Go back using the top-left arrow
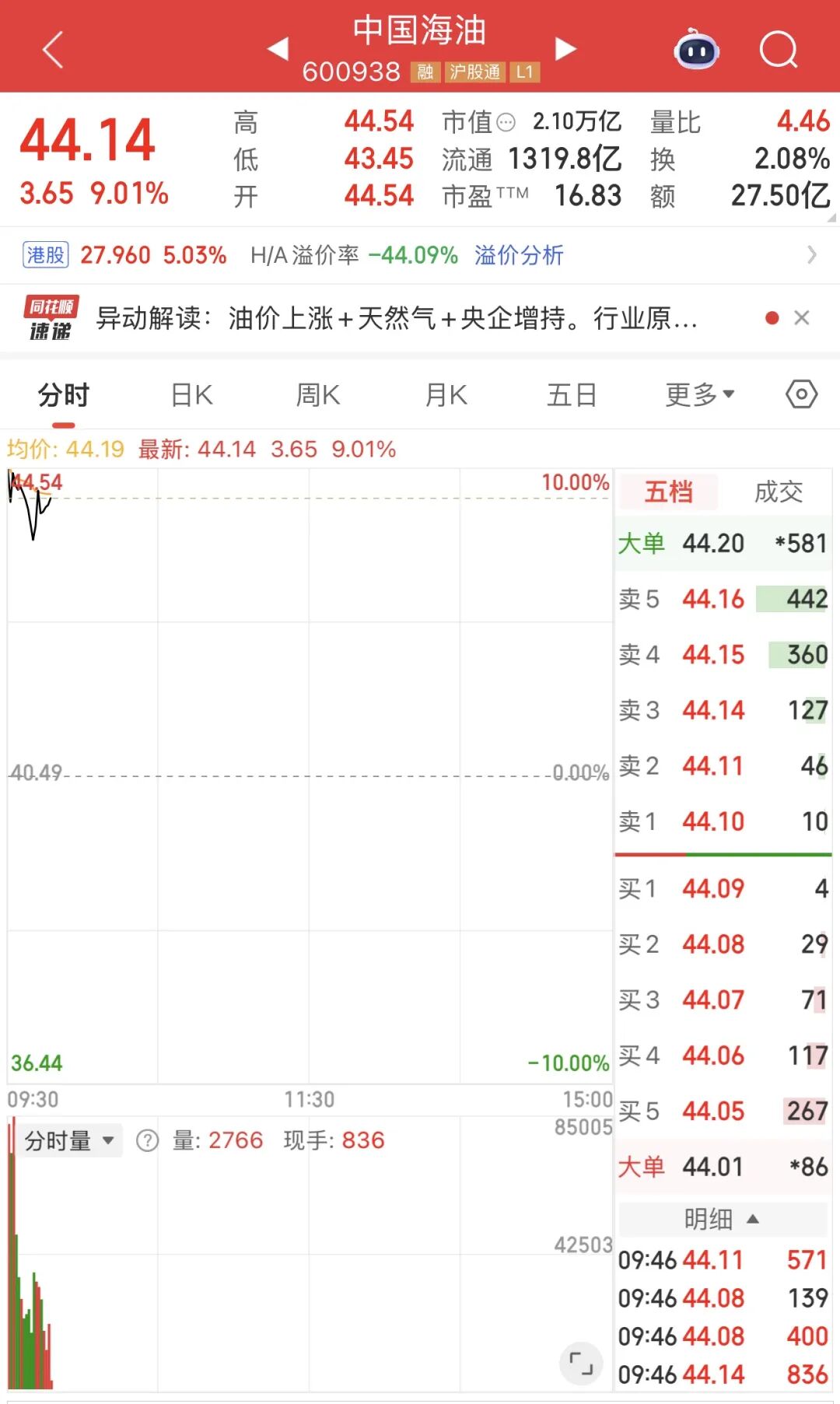 pos(53,51)
